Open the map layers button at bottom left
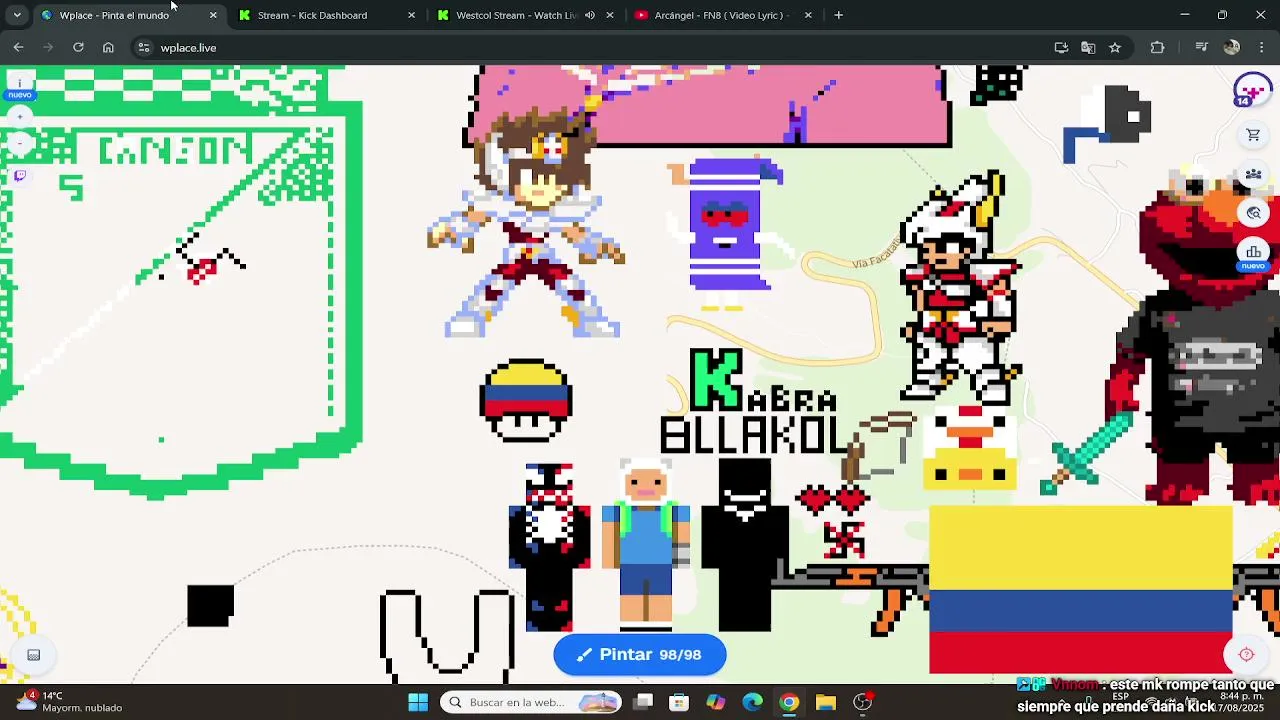The height and width of the screenshot is (720, 1280). [x=33, y=655]
